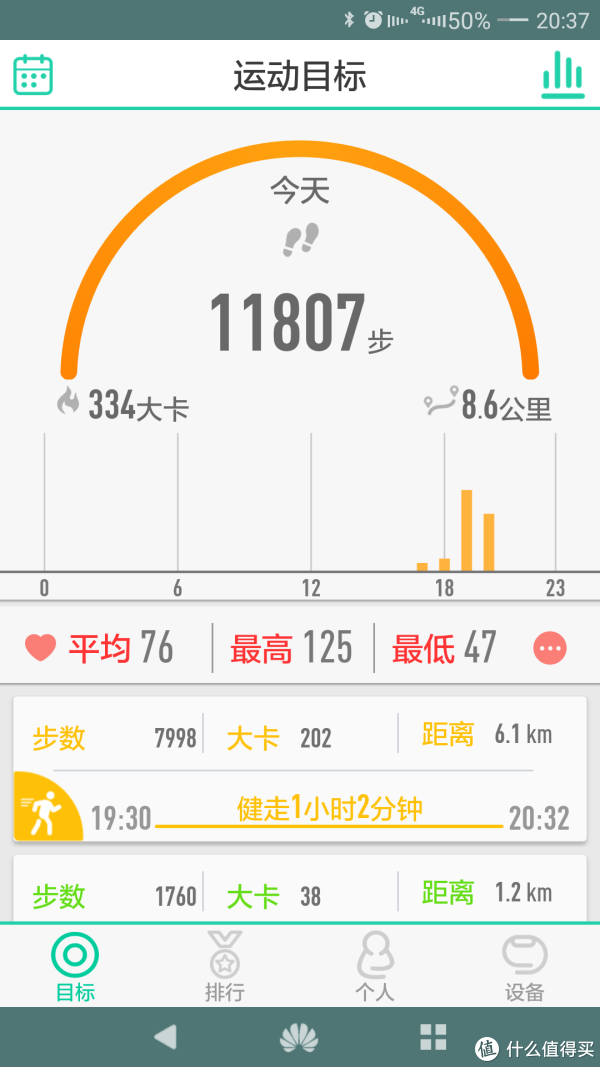
Task: Tap the heart rate more options button
Action: coord(550,649)
